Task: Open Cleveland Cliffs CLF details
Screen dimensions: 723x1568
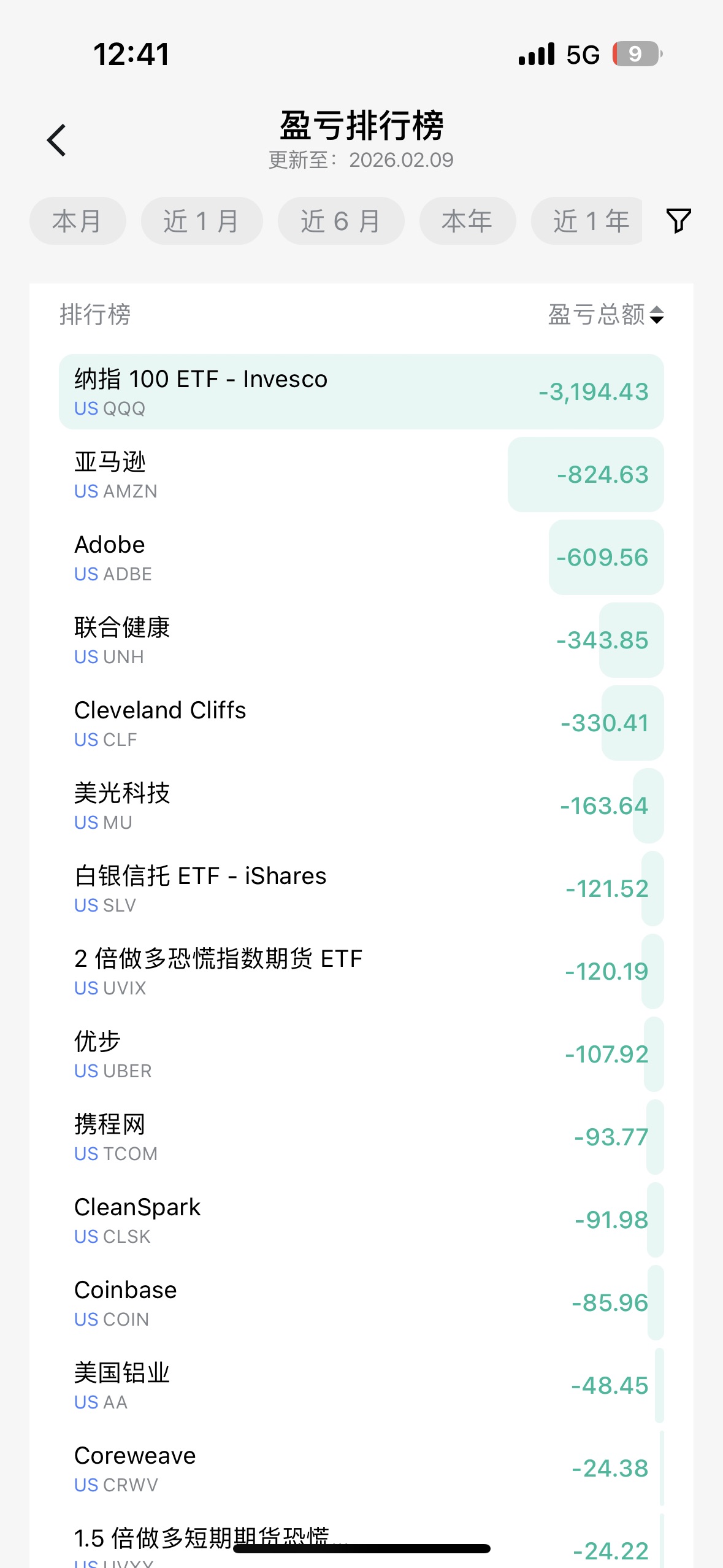Action: pos(361,723)
